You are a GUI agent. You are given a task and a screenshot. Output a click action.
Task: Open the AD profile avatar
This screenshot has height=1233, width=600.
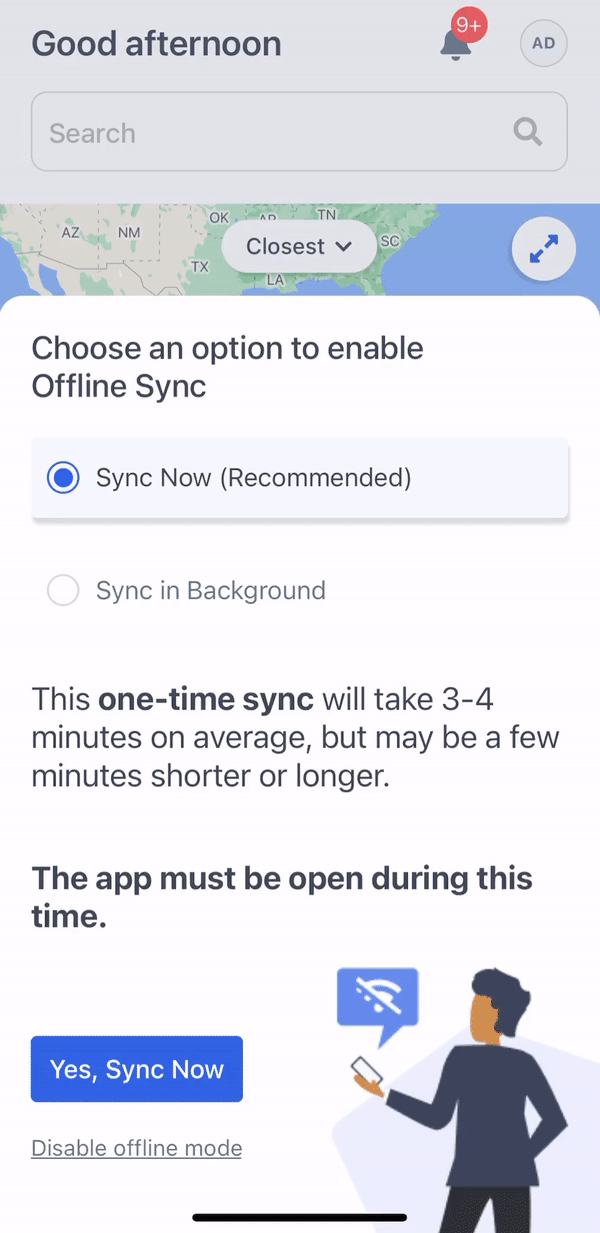(543, 43)
